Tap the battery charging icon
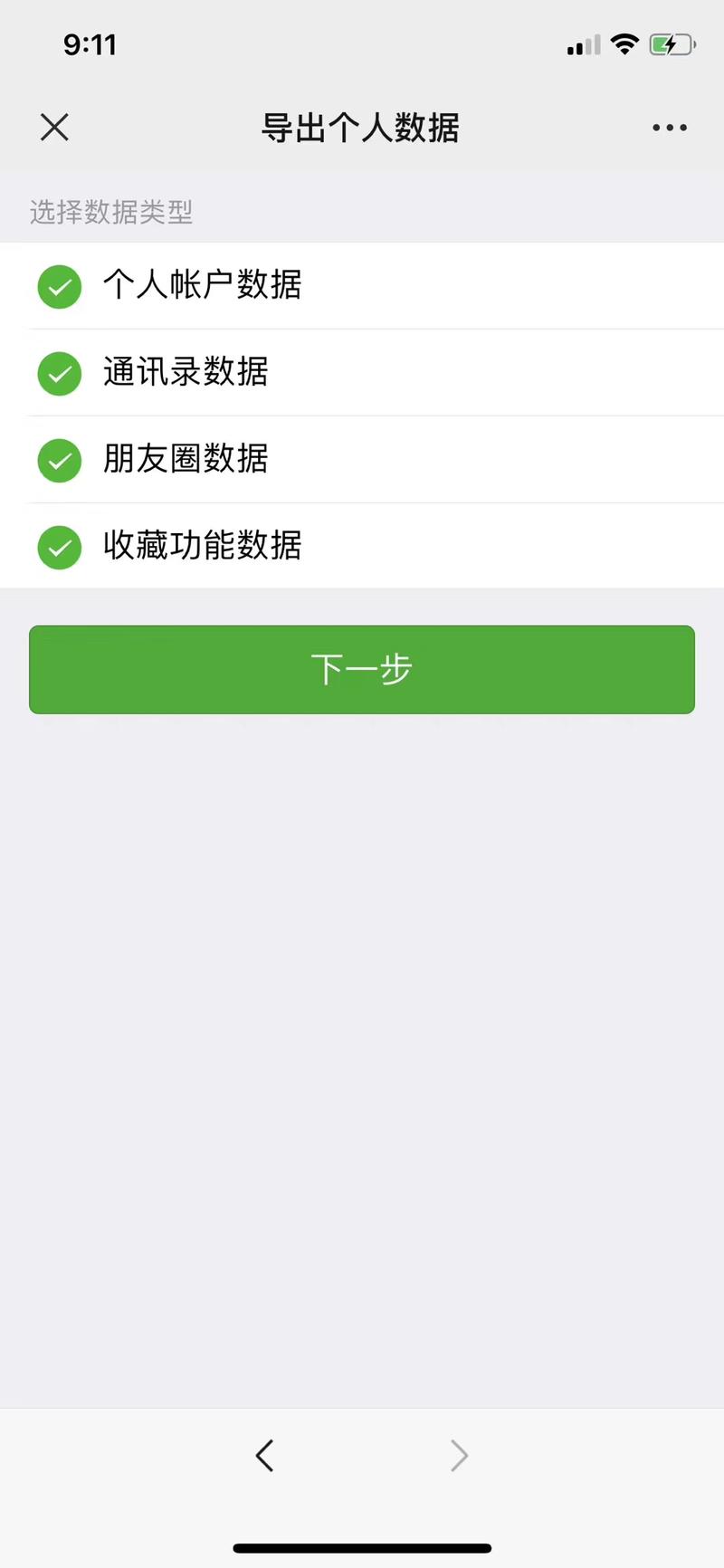Image resolution: width=724 pixels, height=1568 pixels. (671, 43)
